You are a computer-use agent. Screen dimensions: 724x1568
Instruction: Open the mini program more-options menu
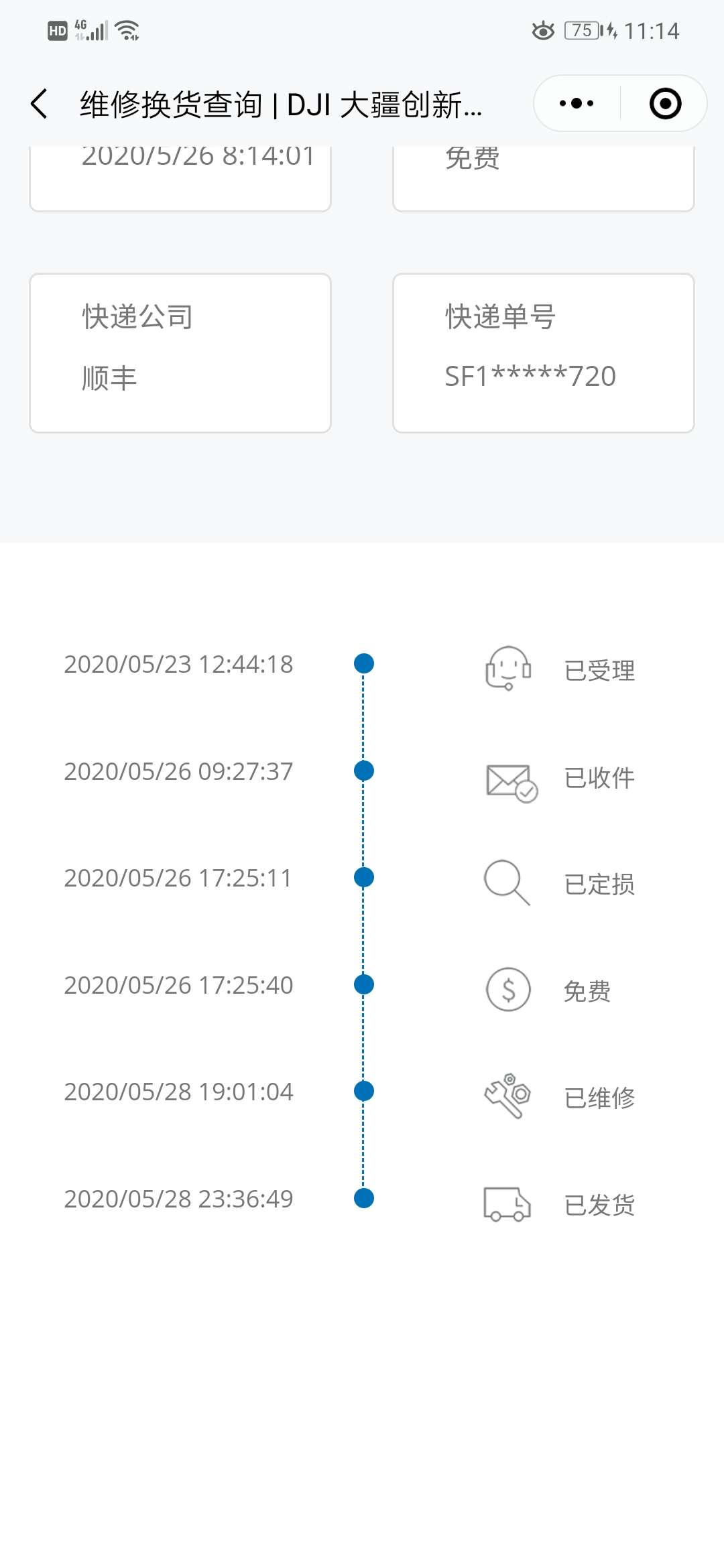pyautogui.click(x=577, y=103)
